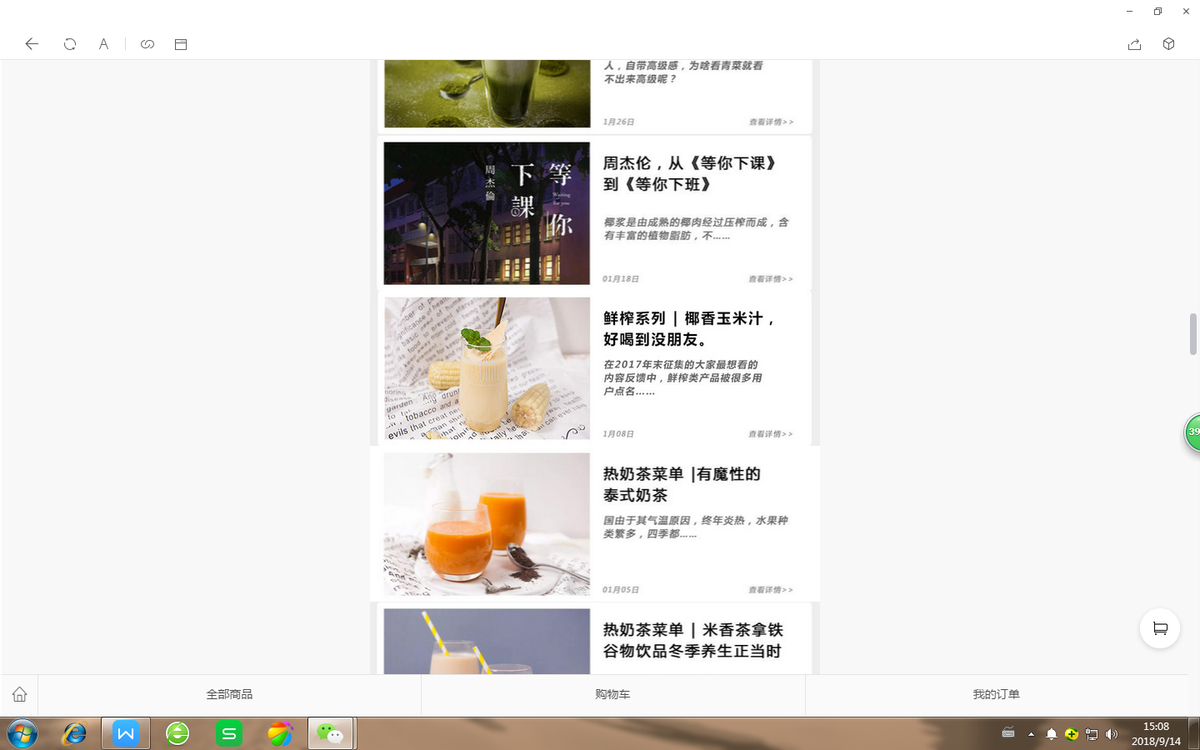
Task: Go to the home icon in bottom bar
Action: (19, 694)
